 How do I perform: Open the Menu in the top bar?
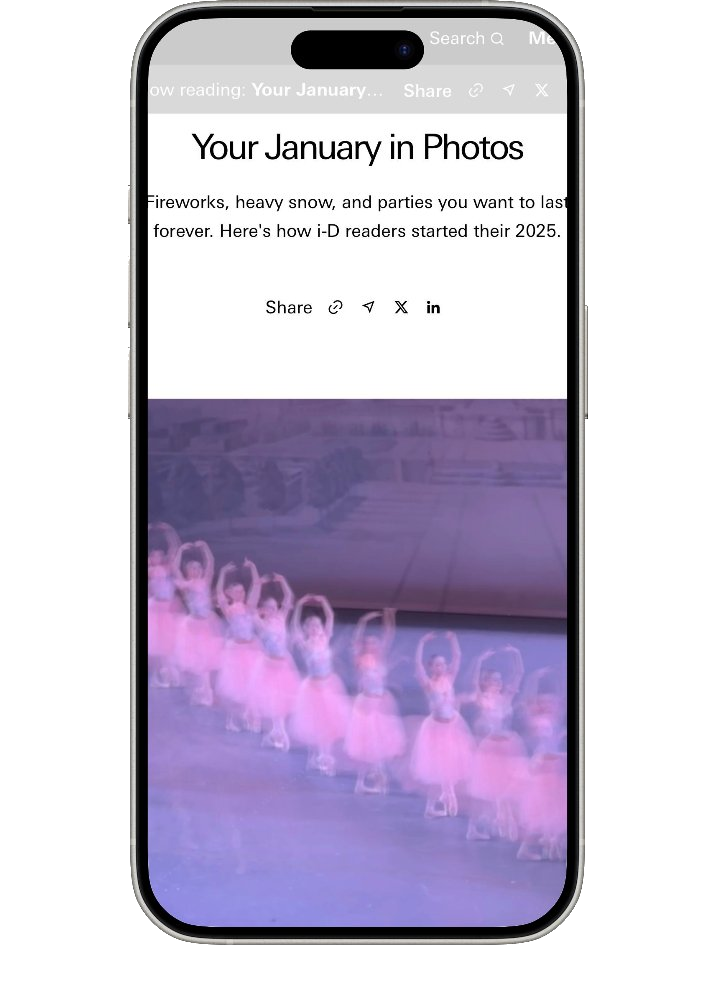(545, 39)
